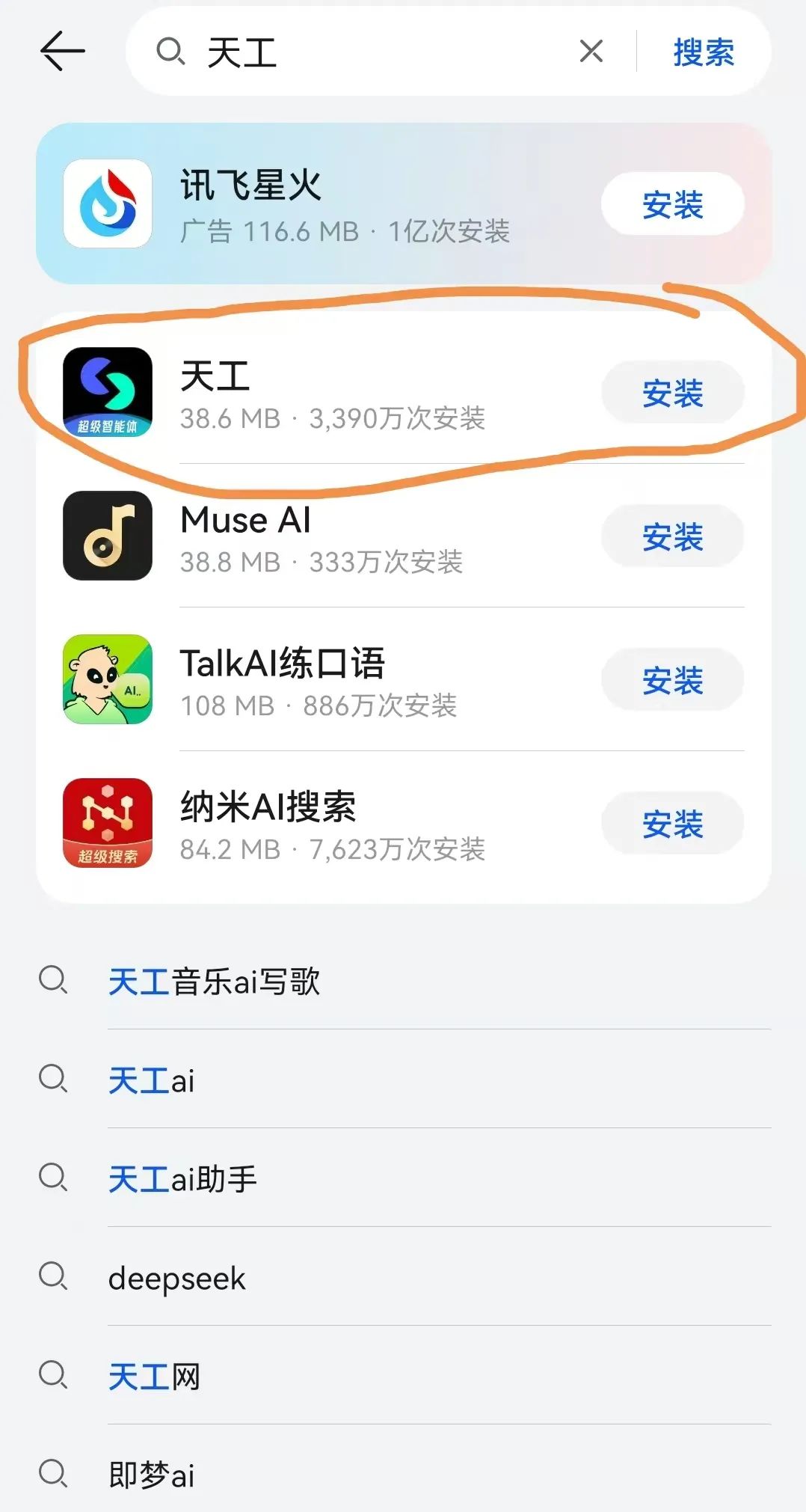Tap the 搜索 button
Image resolution: width=806 pixels, height=1512 pixels.
point(703,52)
